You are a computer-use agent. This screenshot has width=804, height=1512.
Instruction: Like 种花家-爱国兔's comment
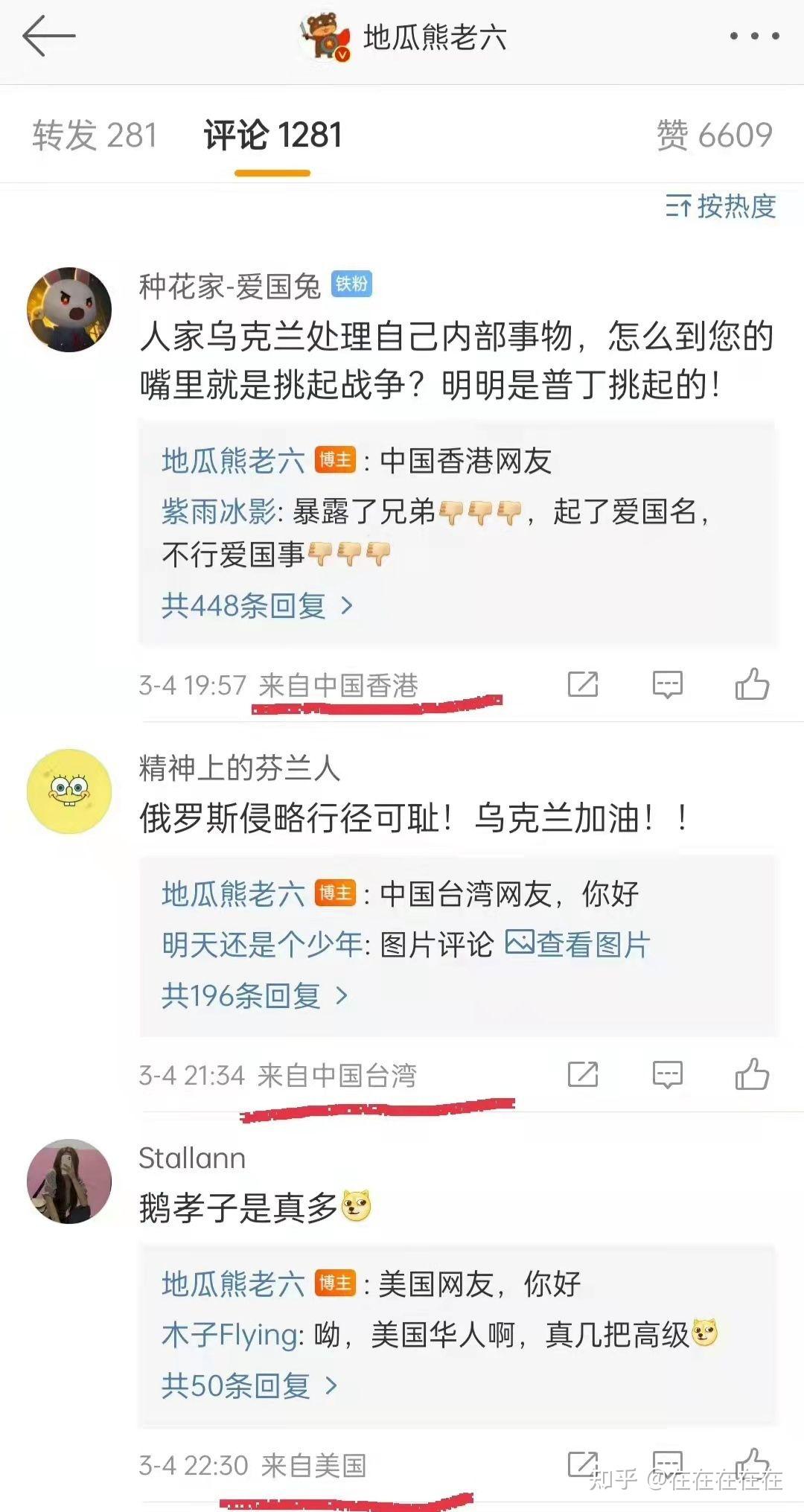[x=751, y=683]
